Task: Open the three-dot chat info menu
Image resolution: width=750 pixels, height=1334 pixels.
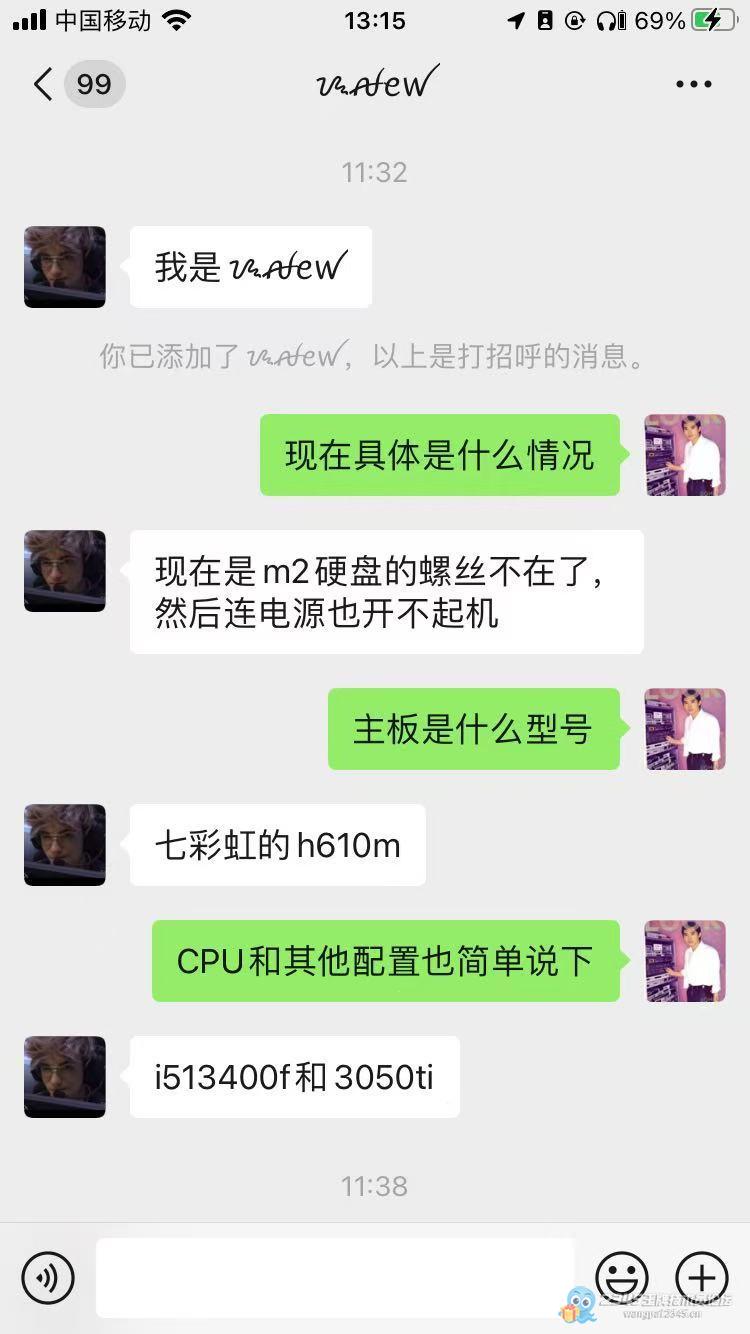Action: [693, 84]
